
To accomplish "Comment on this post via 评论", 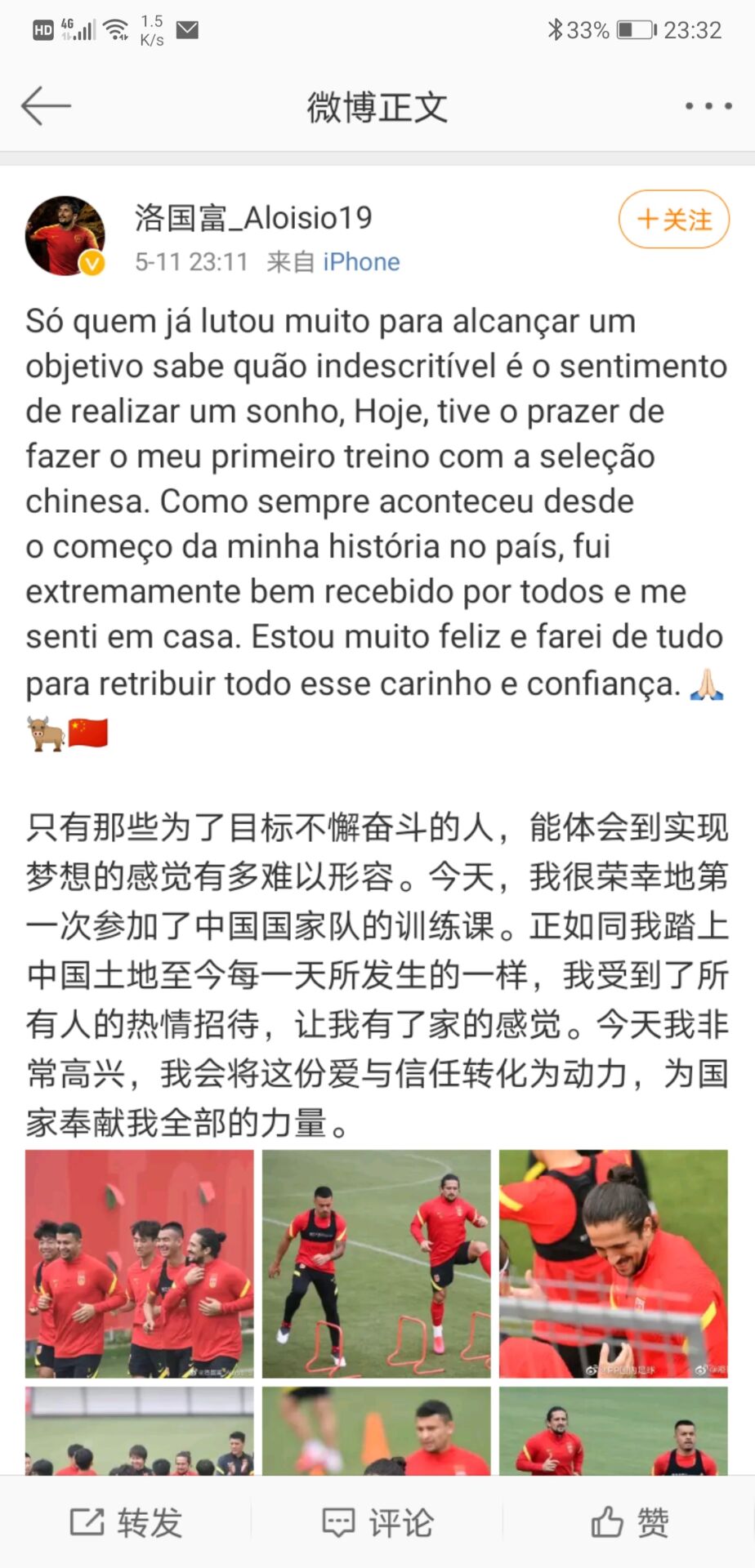I will point(377,1522).
